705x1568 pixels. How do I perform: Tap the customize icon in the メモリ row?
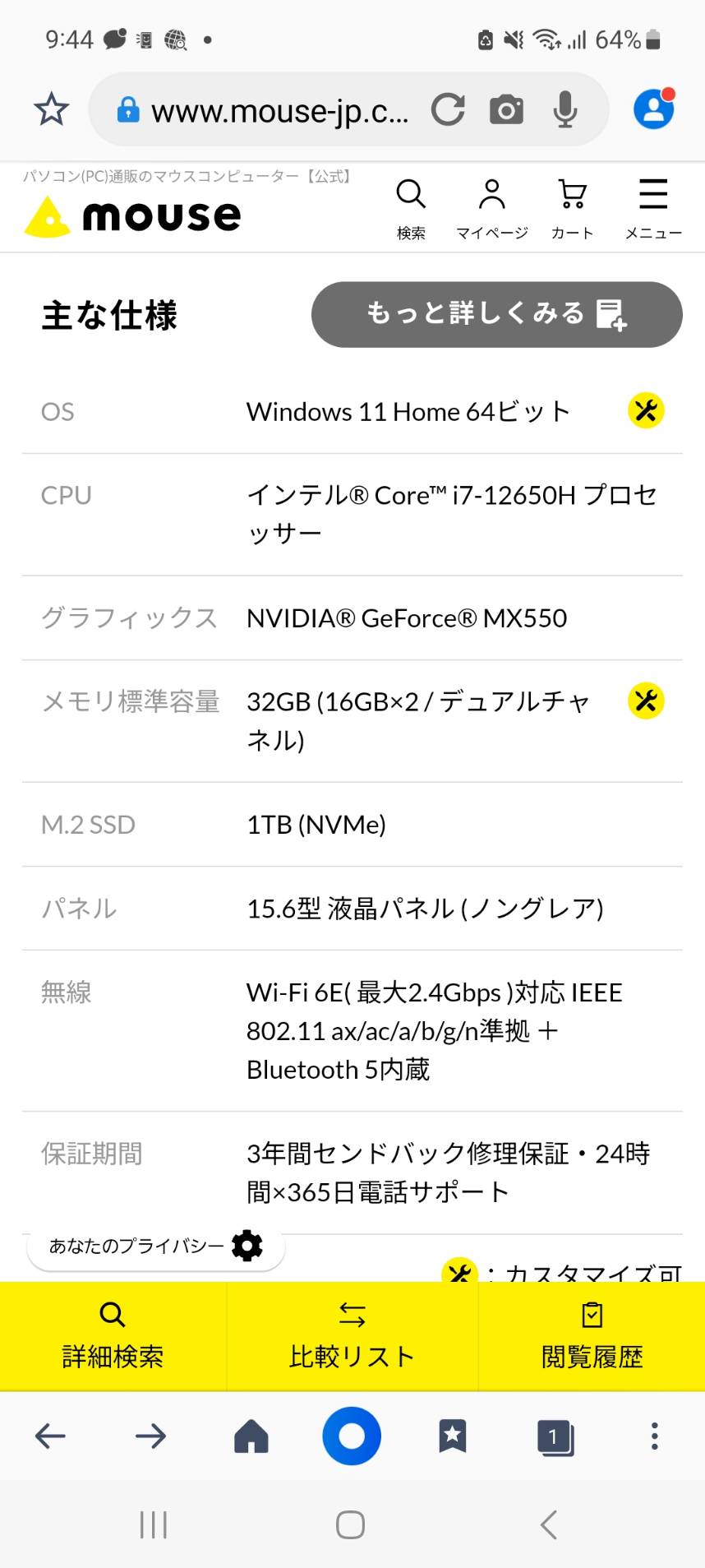pyautogui.click(x=647, y=701)
